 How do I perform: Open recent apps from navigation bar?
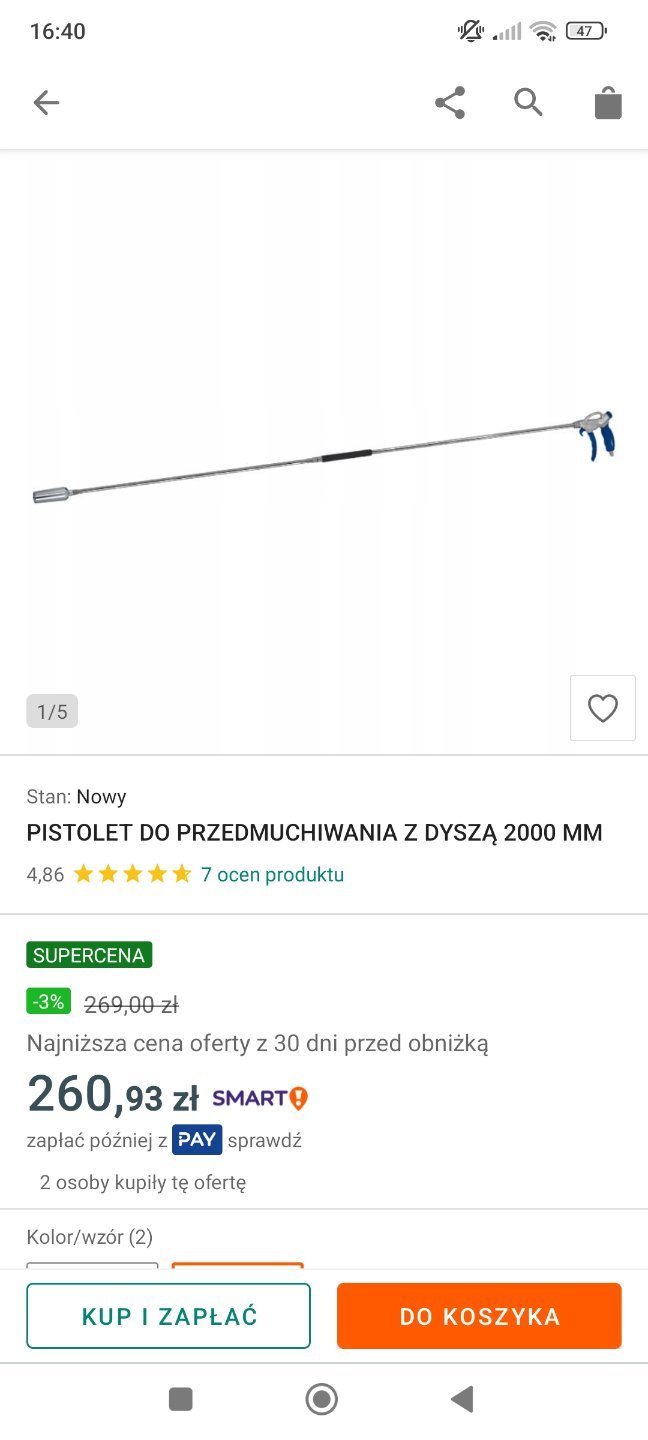(x=181, y=1399)
